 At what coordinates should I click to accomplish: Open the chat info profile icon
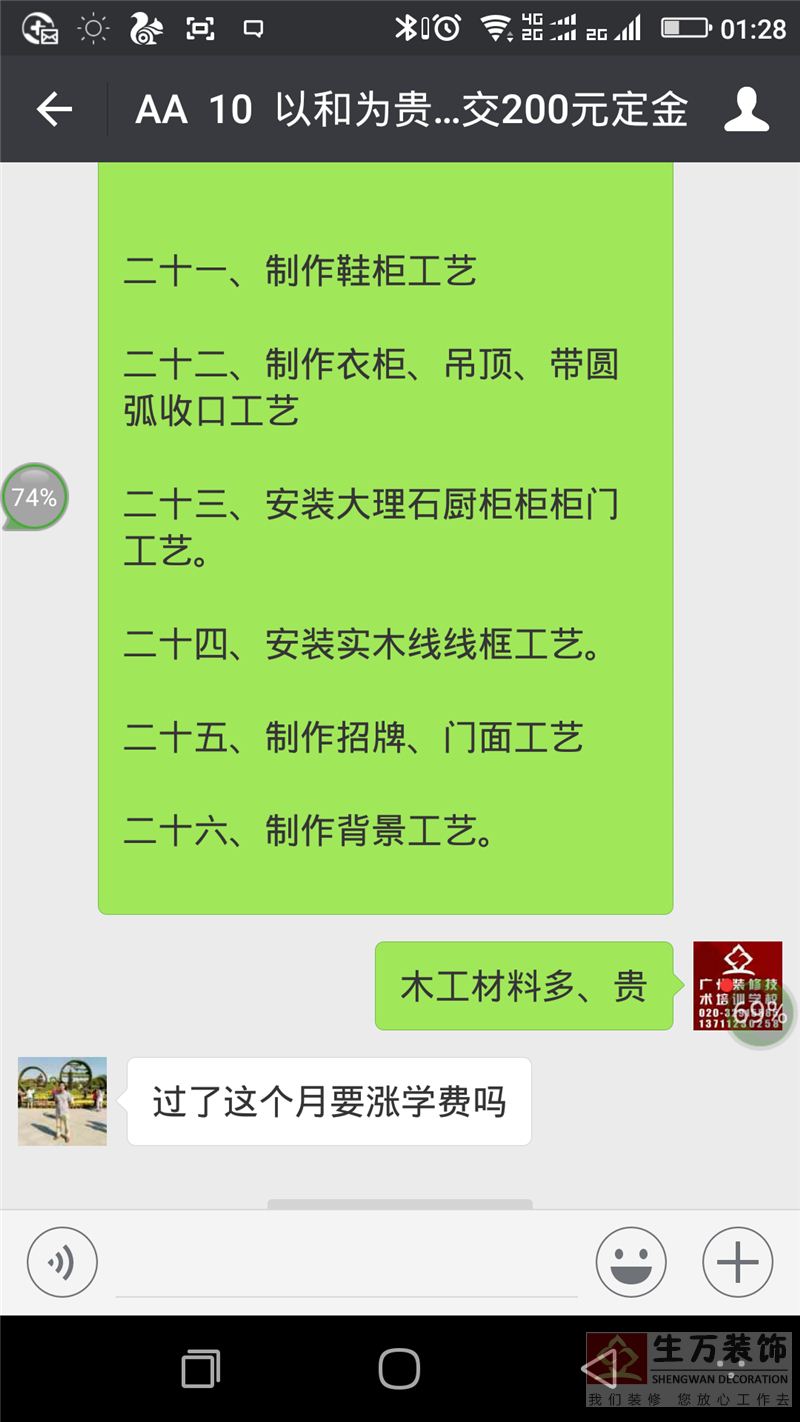pos(746,109)
